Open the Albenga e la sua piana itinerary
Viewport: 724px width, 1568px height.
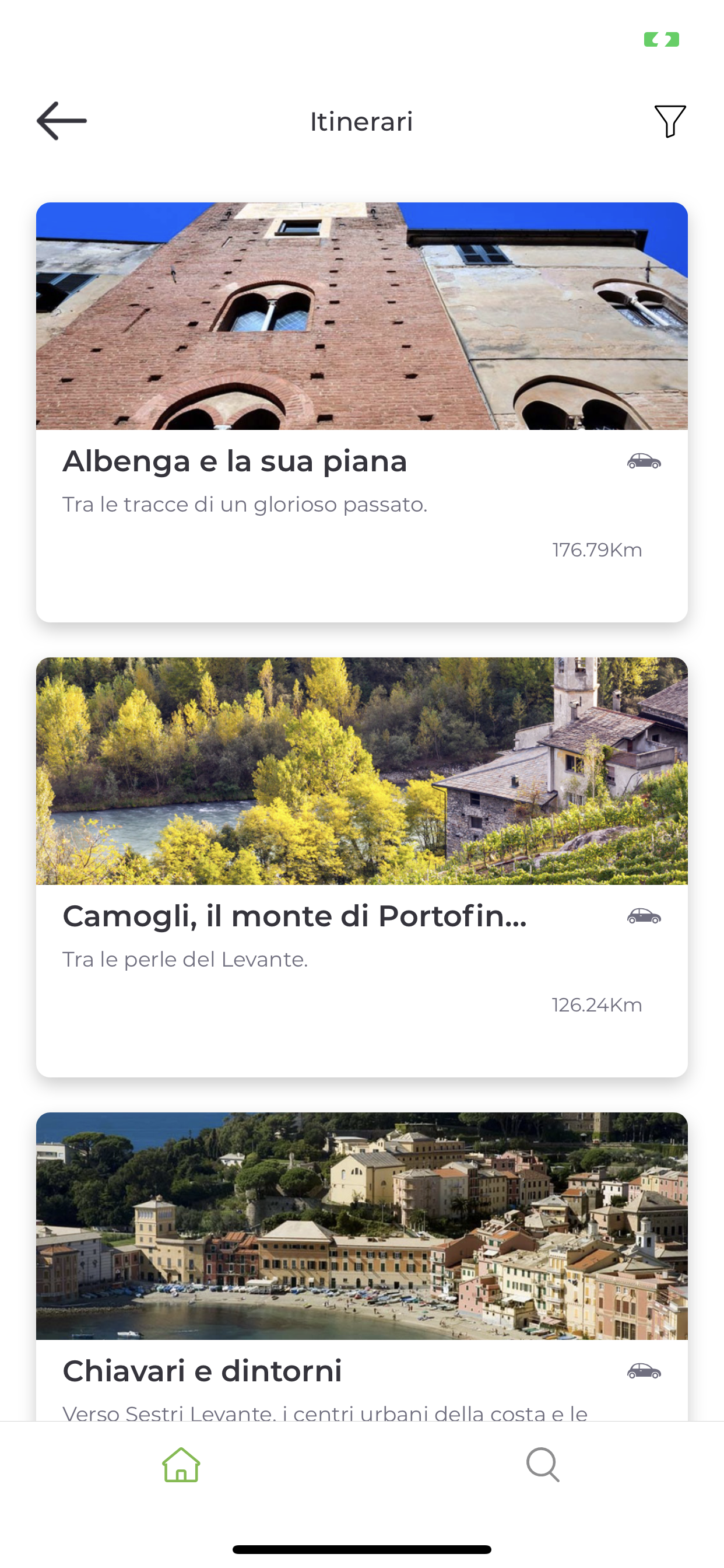361,411
